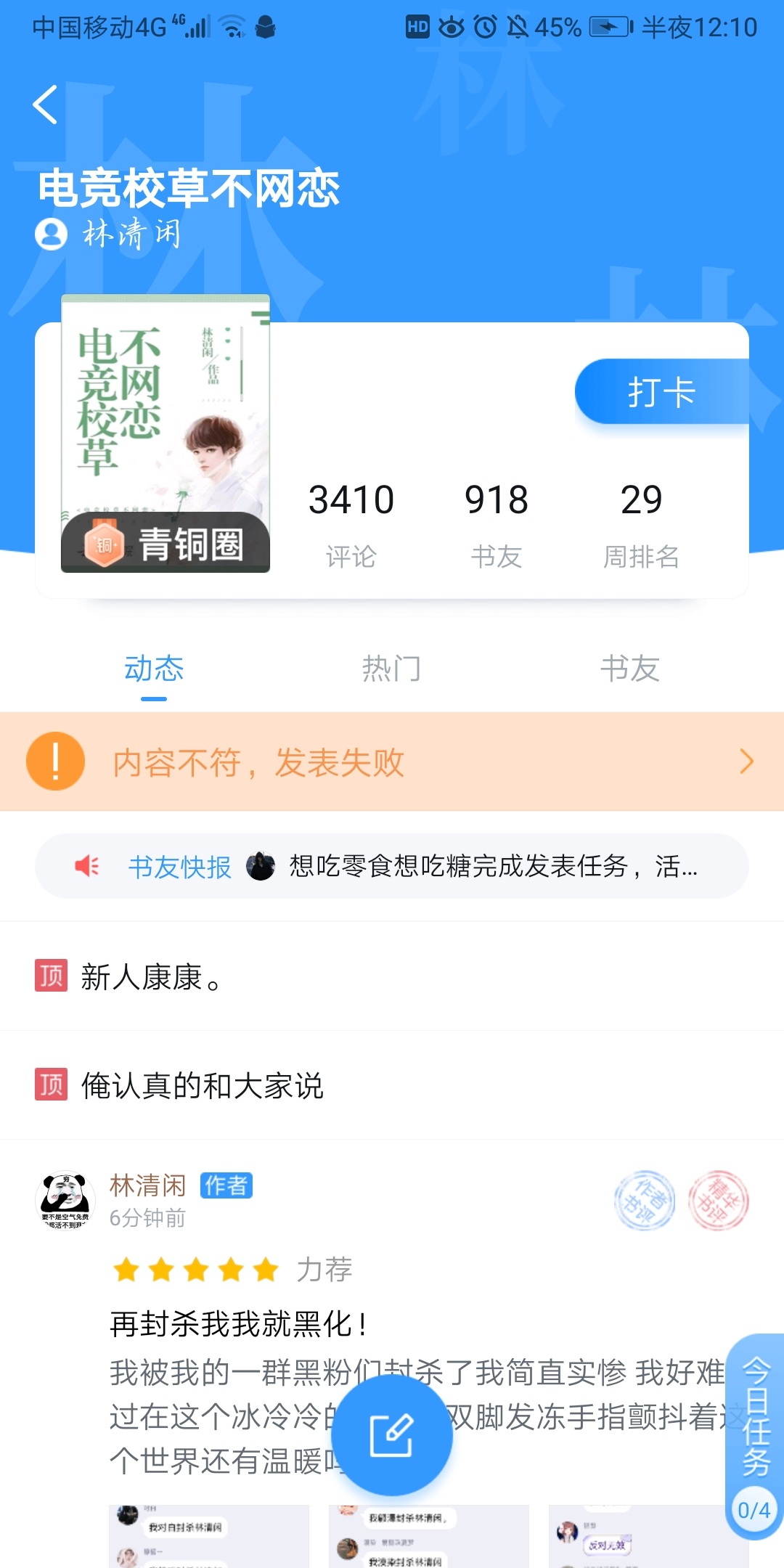Select the 动态 tab
784x1568 pixels.
click(x=154, y=668)
